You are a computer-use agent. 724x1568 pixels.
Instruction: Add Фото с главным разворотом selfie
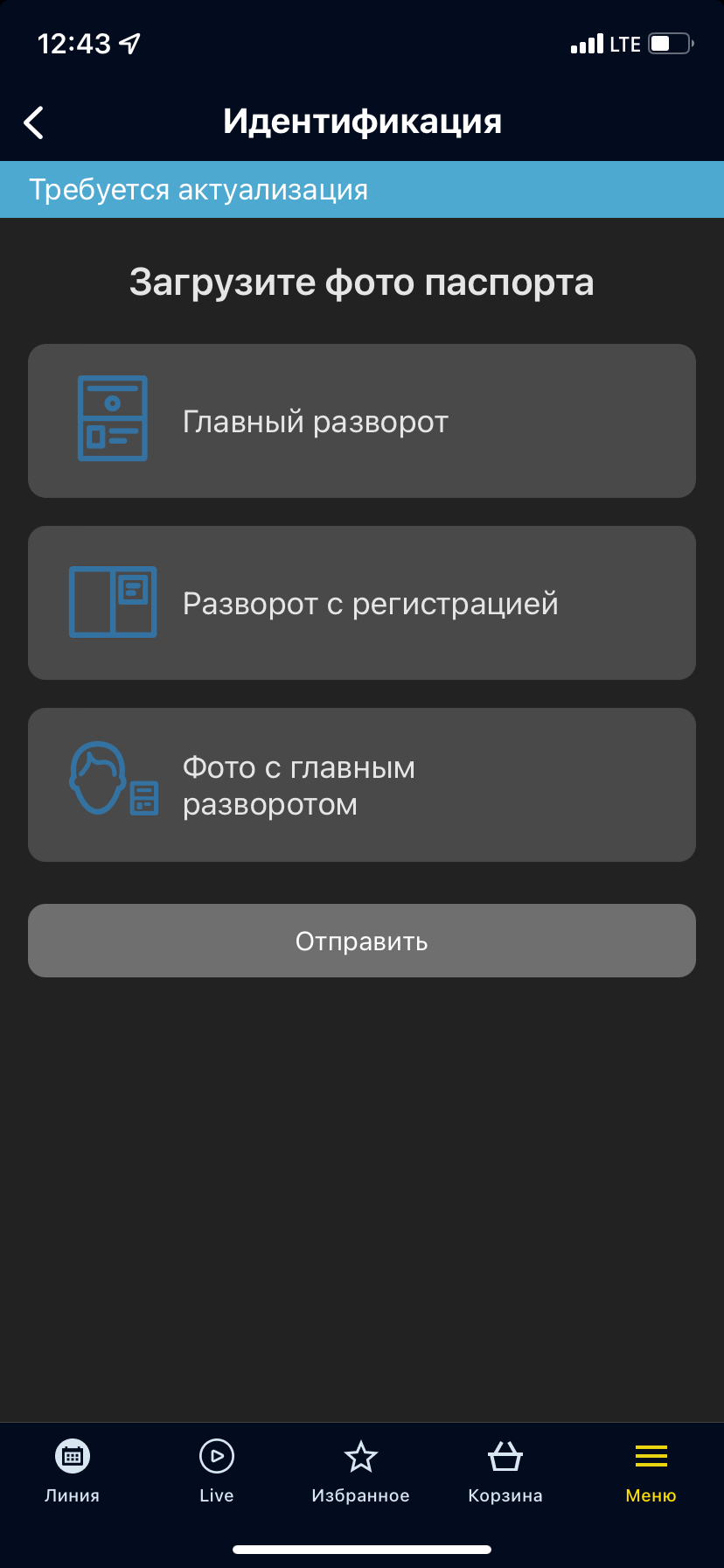point(362,785)
